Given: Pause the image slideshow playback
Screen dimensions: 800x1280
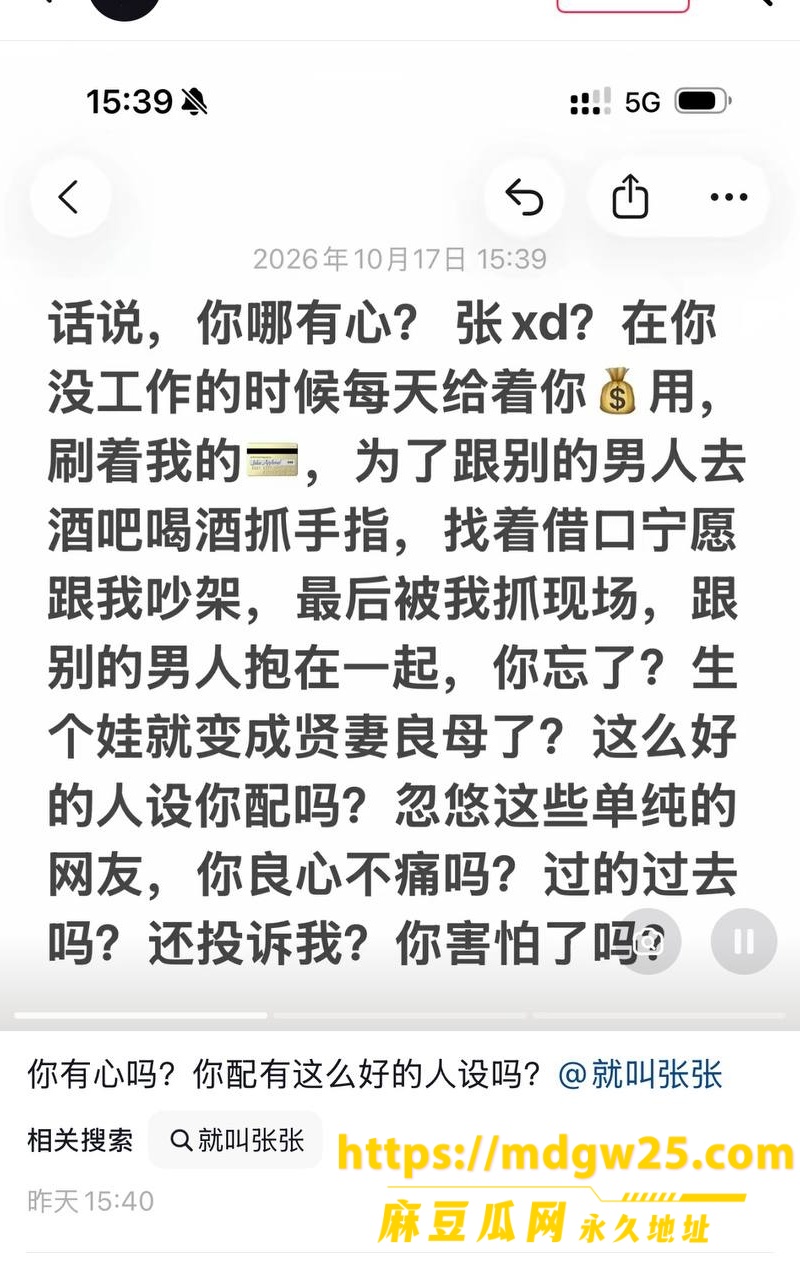Looking at the screenshot, I should tap(743, 941).
